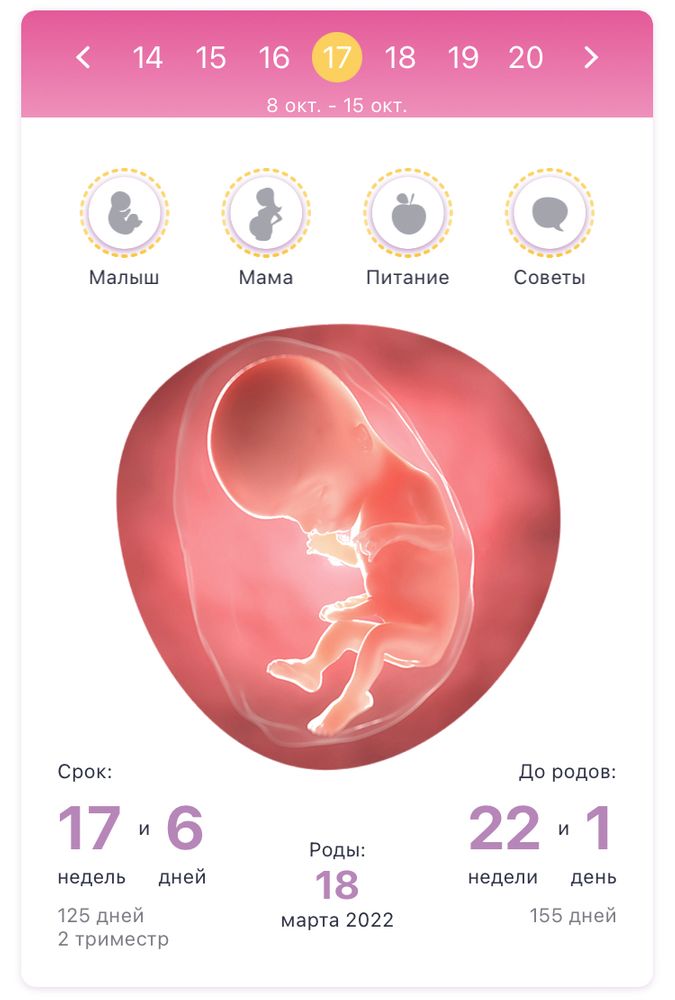Open the Питание section
Image resolution: width=675 pixels, height=1000 pixels.
pyautogui.click(x=407, y=212)
